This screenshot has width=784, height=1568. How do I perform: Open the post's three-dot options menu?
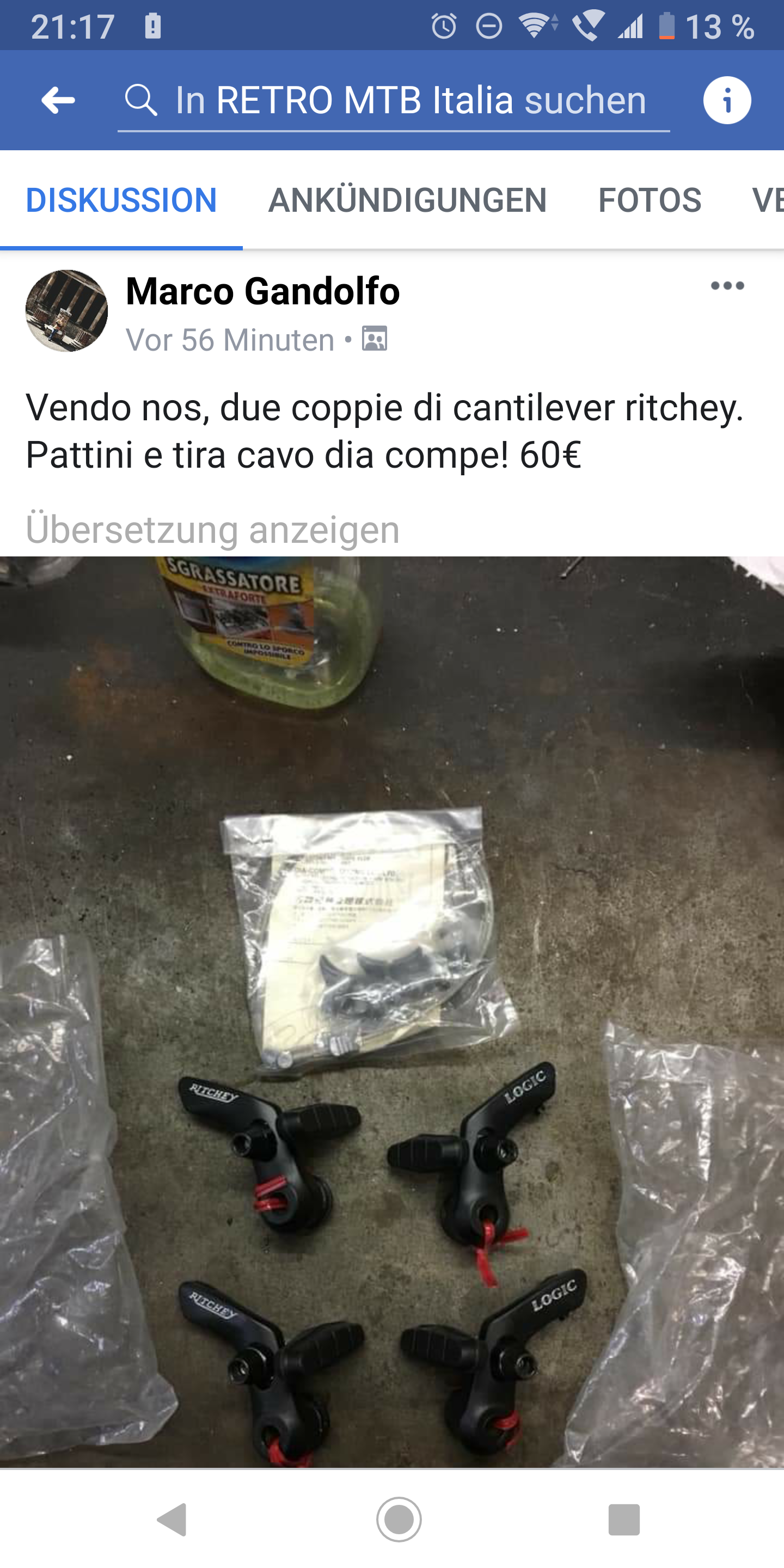(x=727, y=286)
